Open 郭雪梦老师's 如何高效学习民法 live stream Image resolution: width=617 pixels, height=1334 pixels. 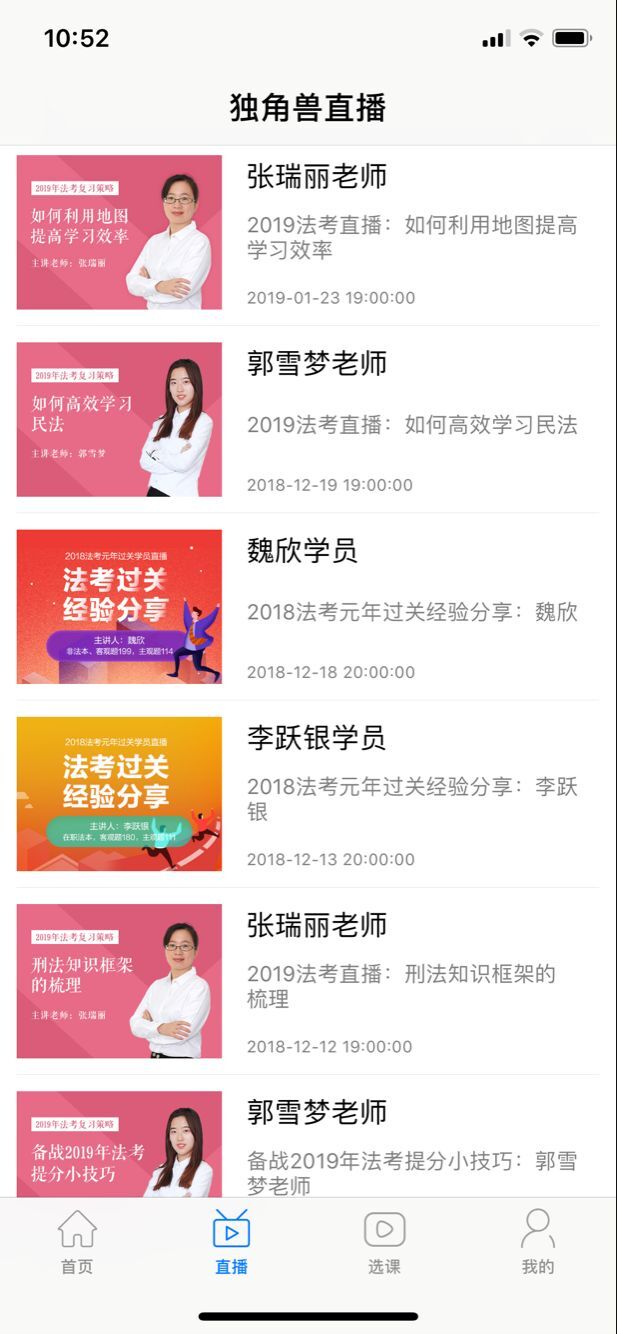coord(308,420)
